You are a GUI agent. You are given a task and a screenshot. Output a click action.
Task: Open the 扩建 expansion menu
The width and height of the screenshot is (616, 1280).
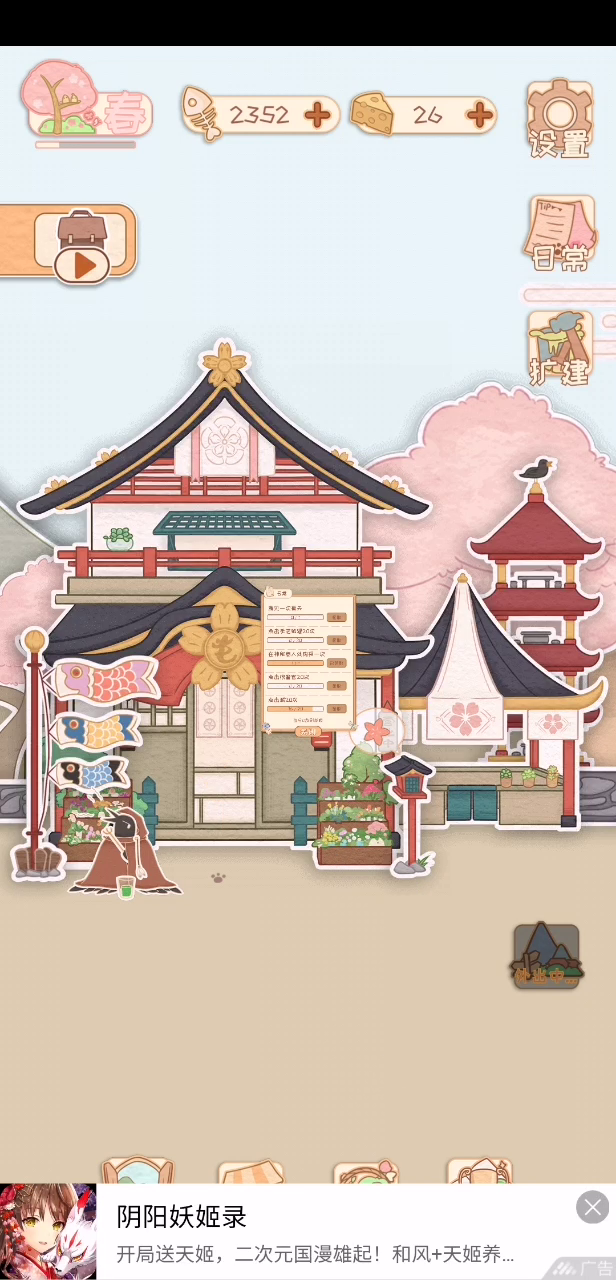tap(560, 348)
